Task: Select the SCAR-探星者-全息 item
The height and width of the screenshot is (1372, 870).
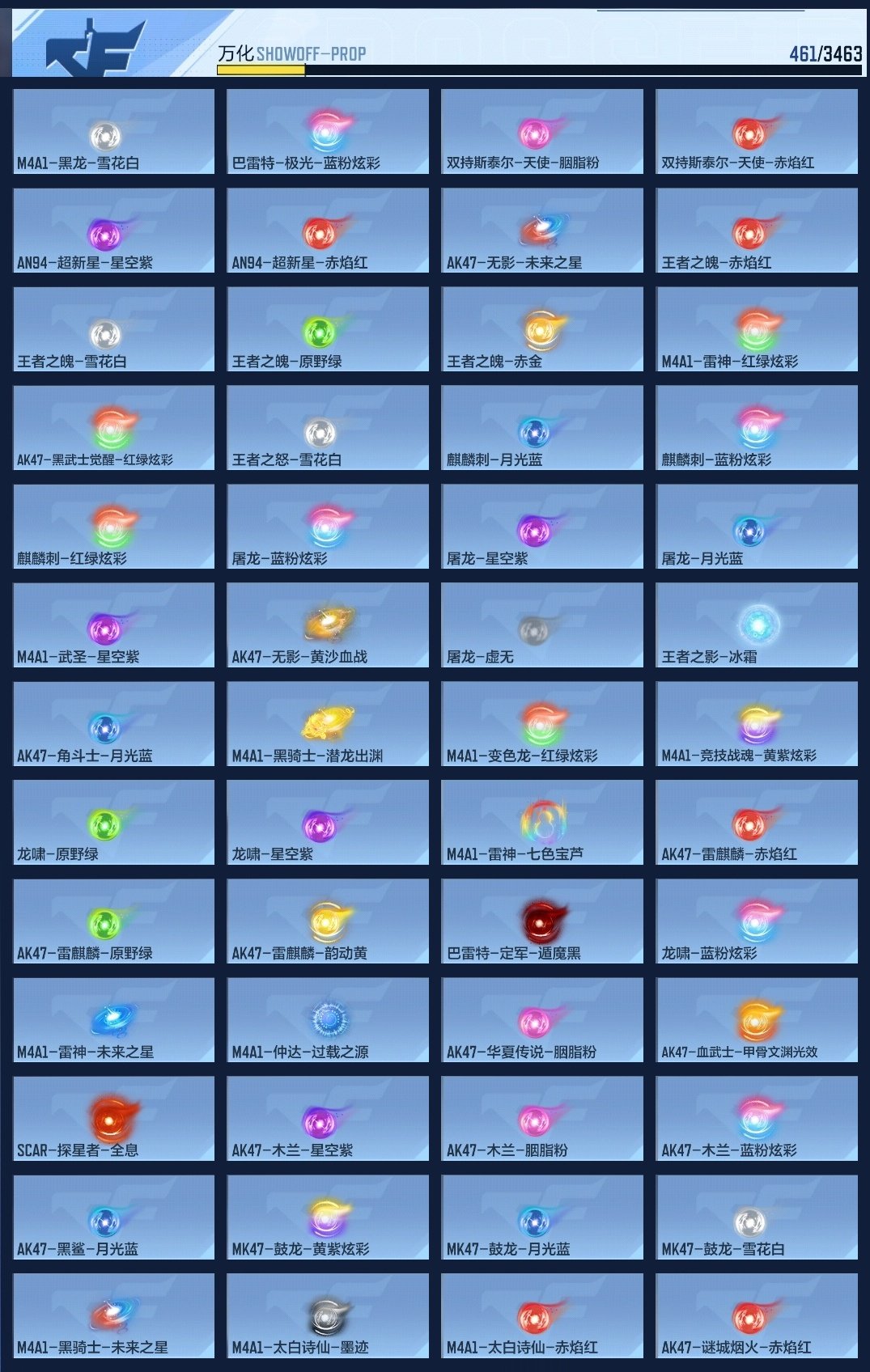Action: (x=113, y=1116)
